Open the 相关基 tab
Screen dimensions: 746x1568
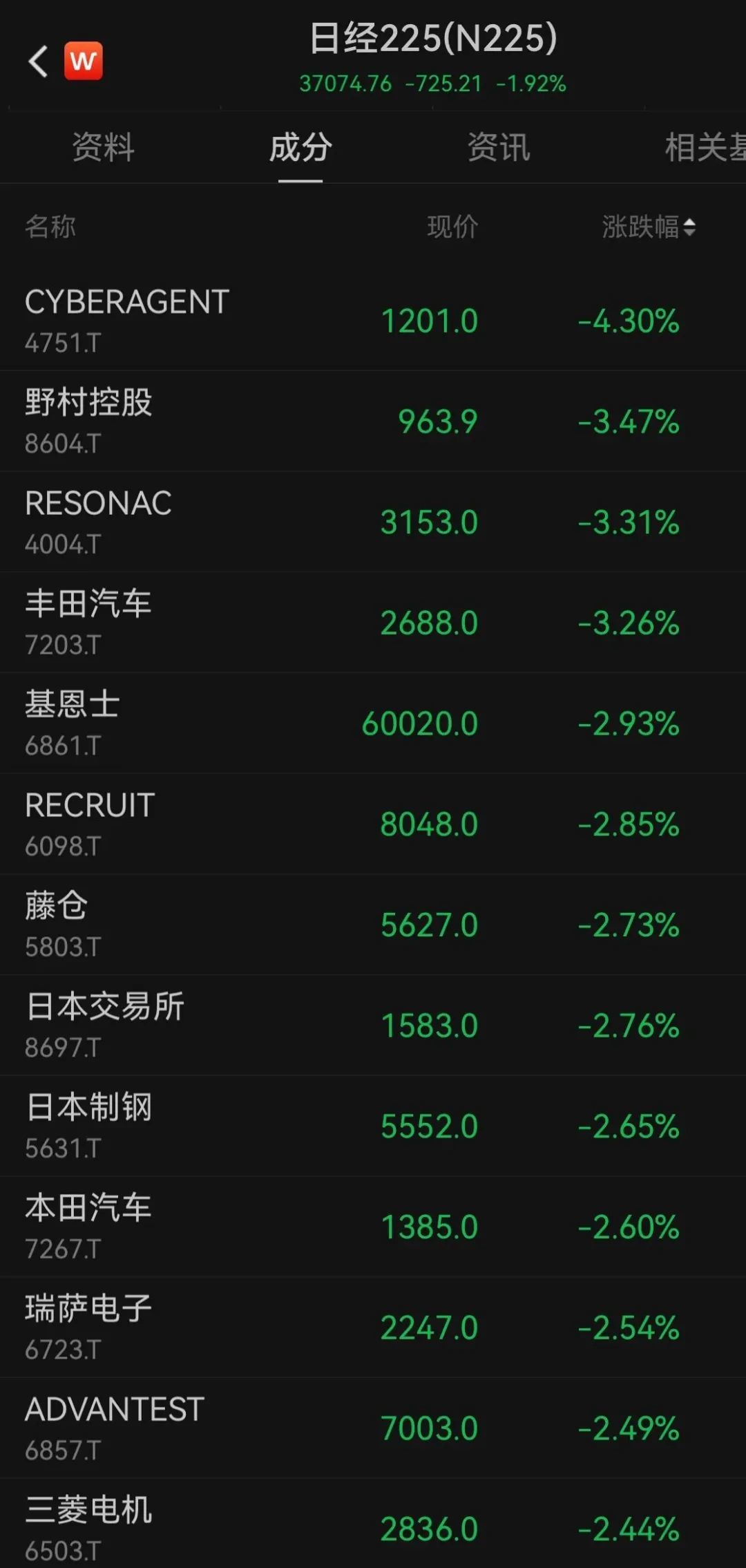click(x=703, y=147)
